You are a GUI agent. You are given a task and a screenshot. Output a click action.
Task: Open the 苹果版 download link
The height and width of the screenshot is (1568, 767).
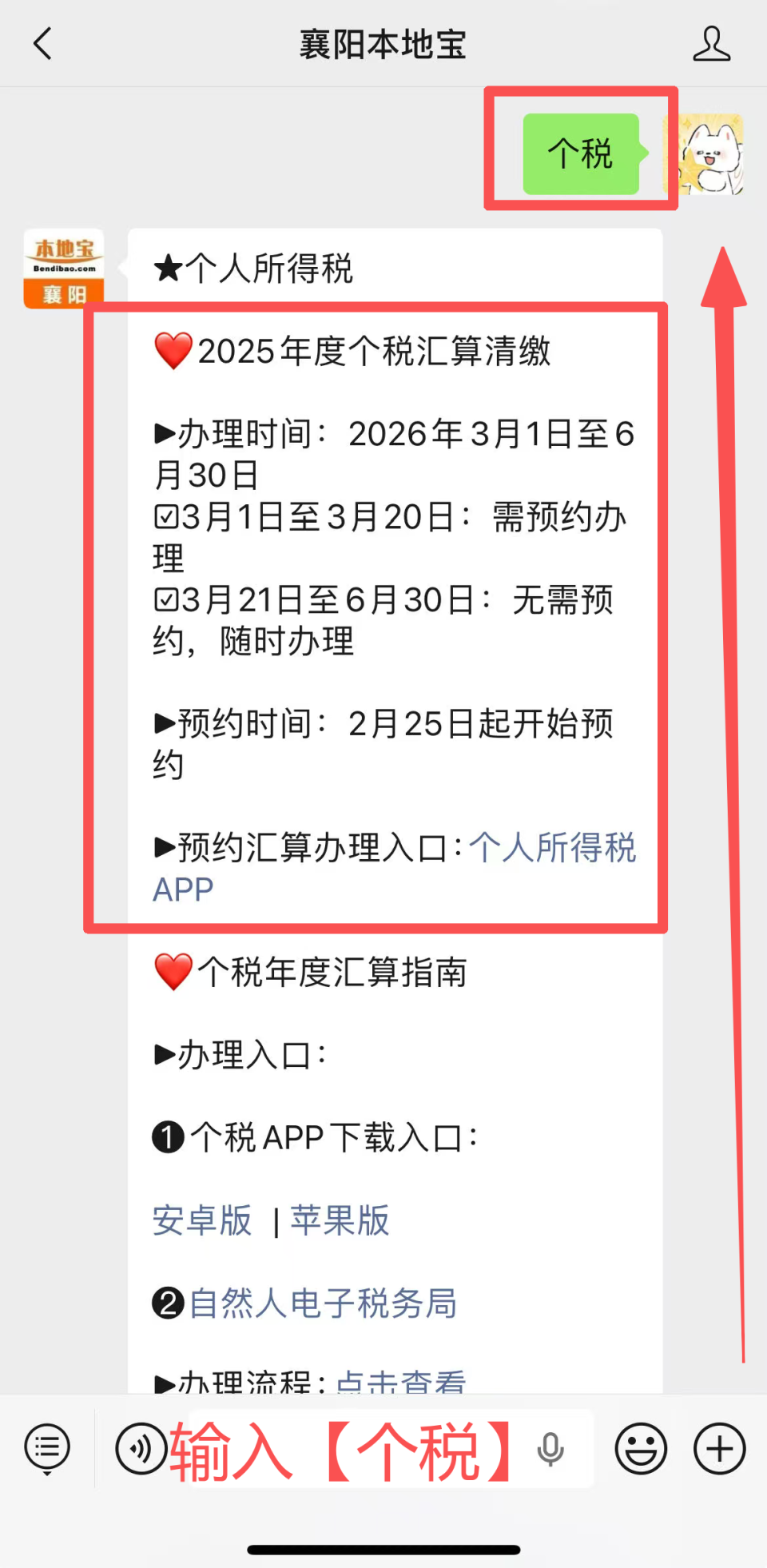pos(339,1220)
